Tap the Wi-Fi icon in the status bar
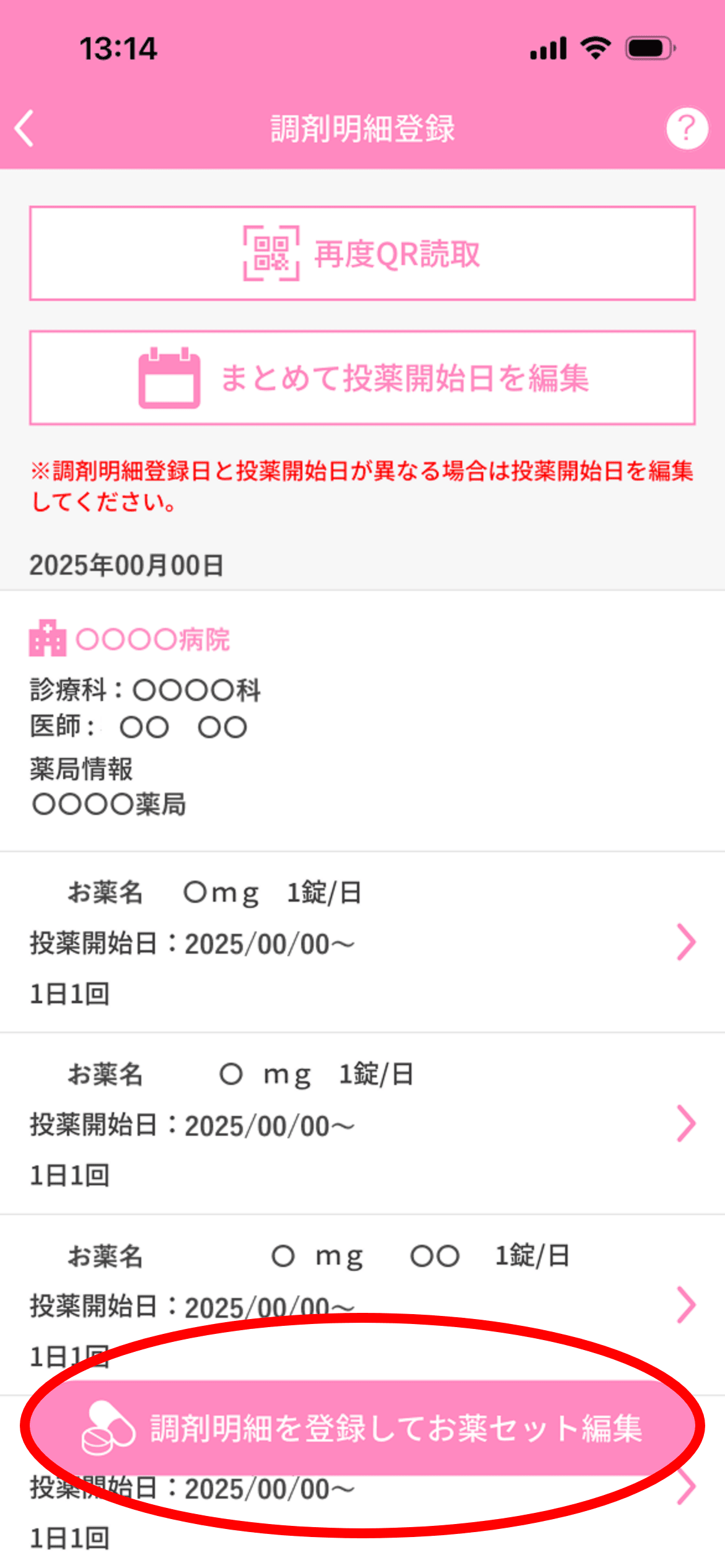This screenshot has height=1568, width=725. coord(594,48)
